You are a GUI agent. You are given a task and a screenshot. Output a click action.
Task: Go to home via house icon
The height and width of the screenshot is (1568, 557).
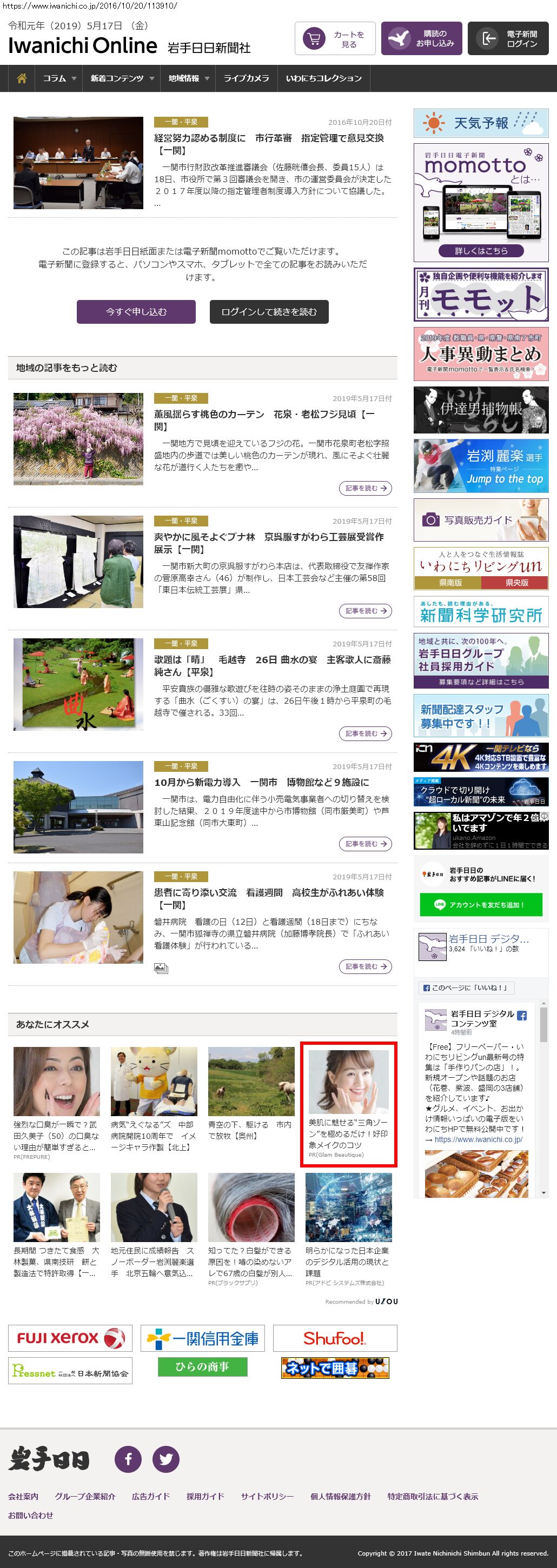click(22, 78)
